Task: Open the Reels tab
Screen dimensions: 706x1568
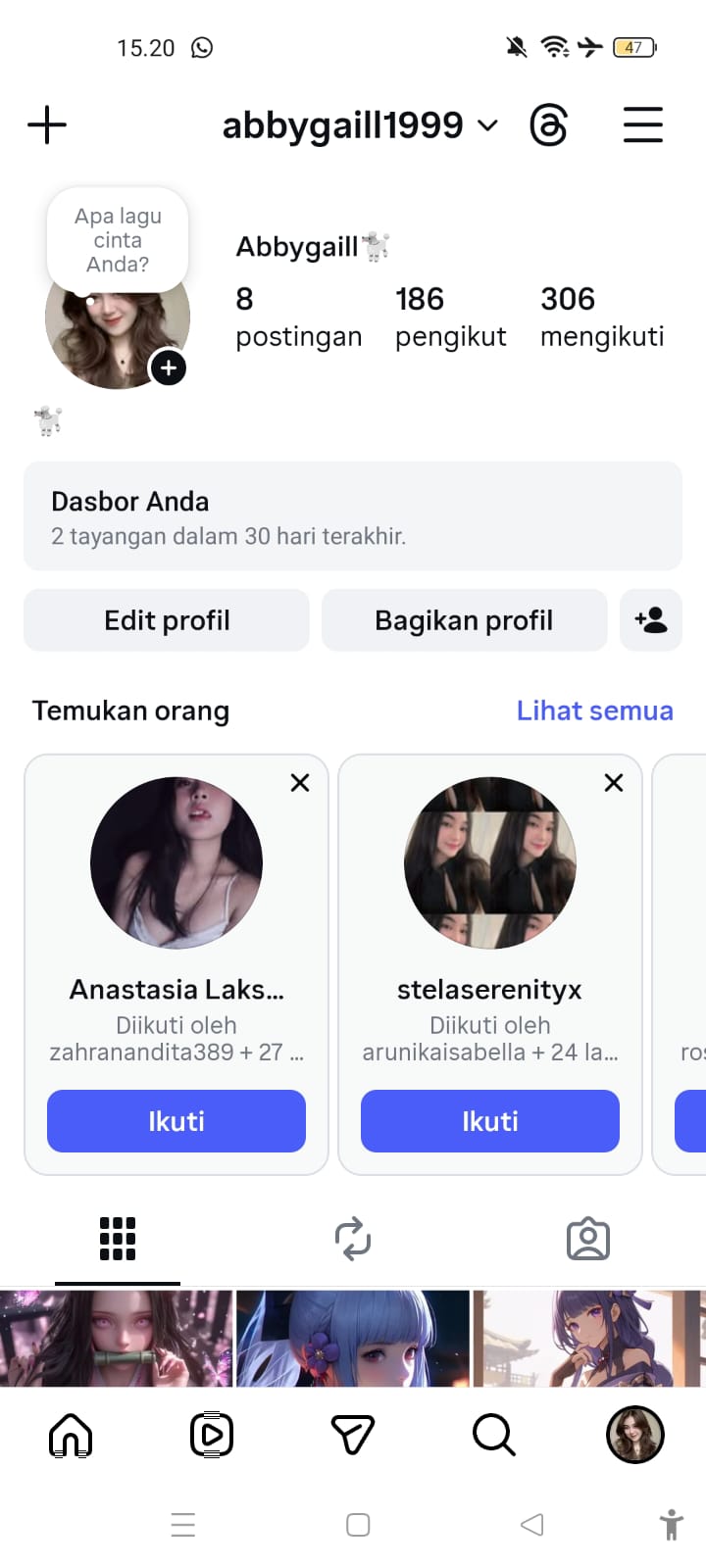Action: click(x=212, y=1436)
